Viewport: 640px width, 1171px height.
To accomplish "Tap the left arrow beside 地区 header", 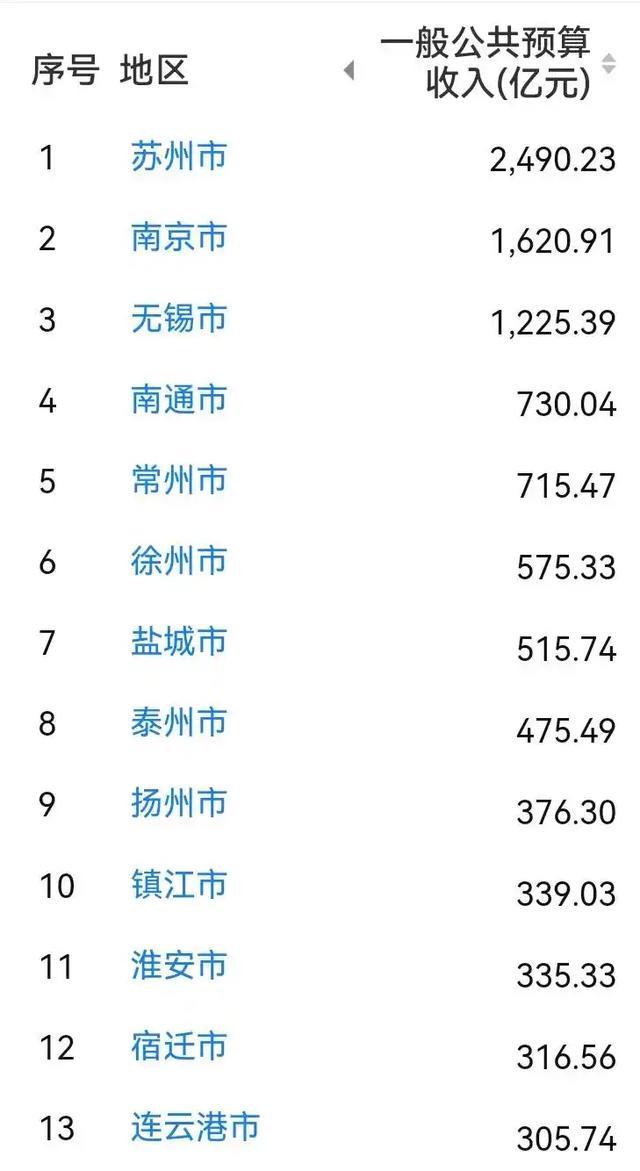I will 349,71.
